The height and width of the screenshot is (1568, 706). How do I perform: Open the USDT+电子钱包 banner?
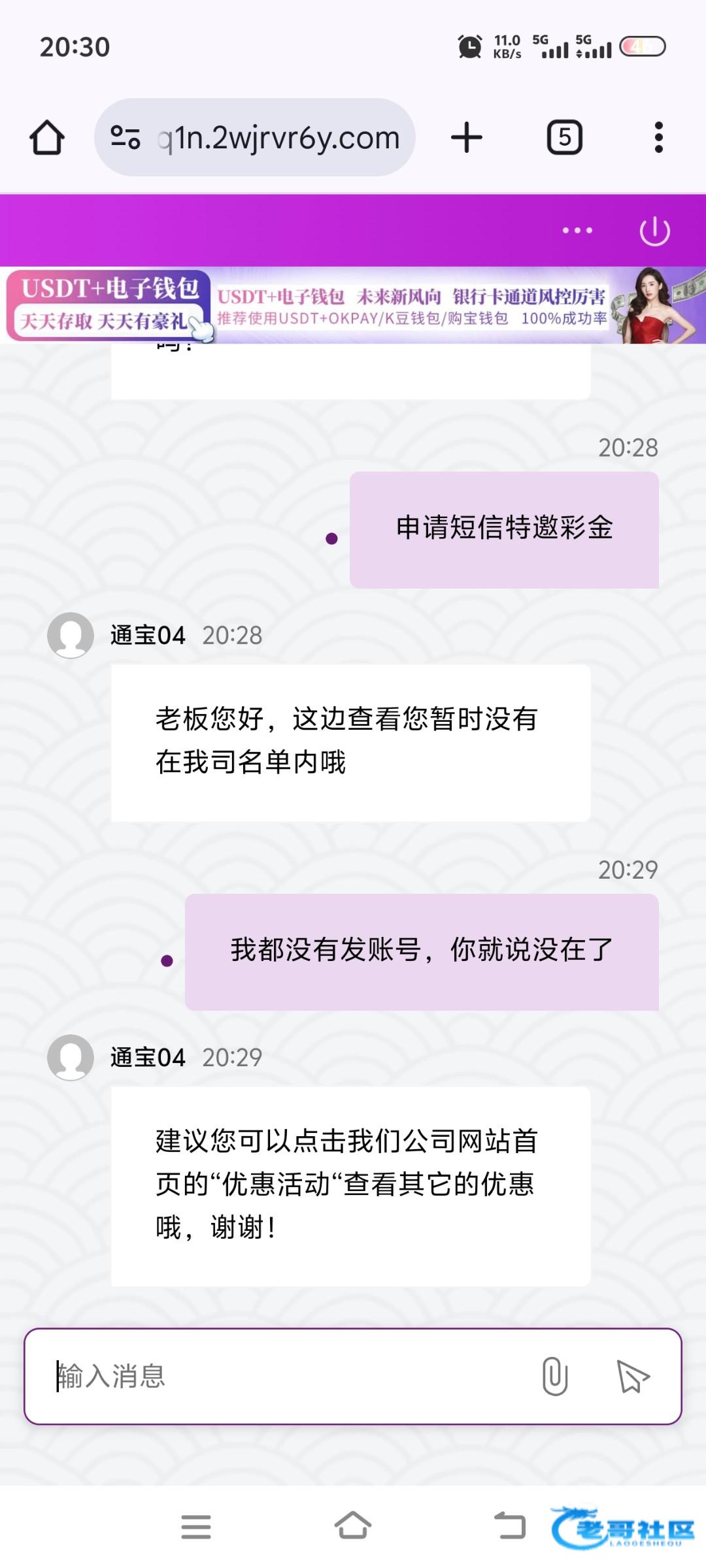click(353, 306)
